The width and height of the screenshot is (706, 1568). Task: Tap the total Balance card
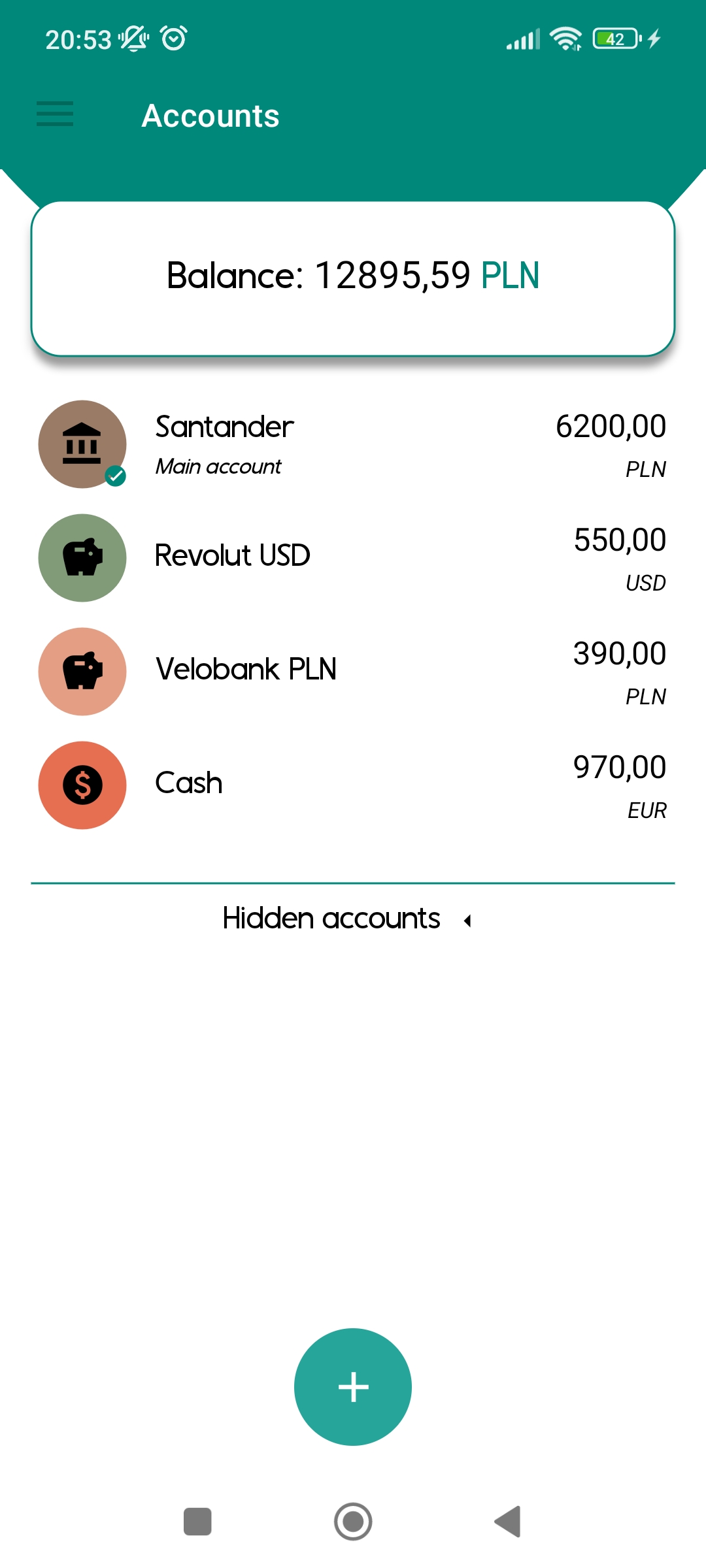tap(353, 278)
